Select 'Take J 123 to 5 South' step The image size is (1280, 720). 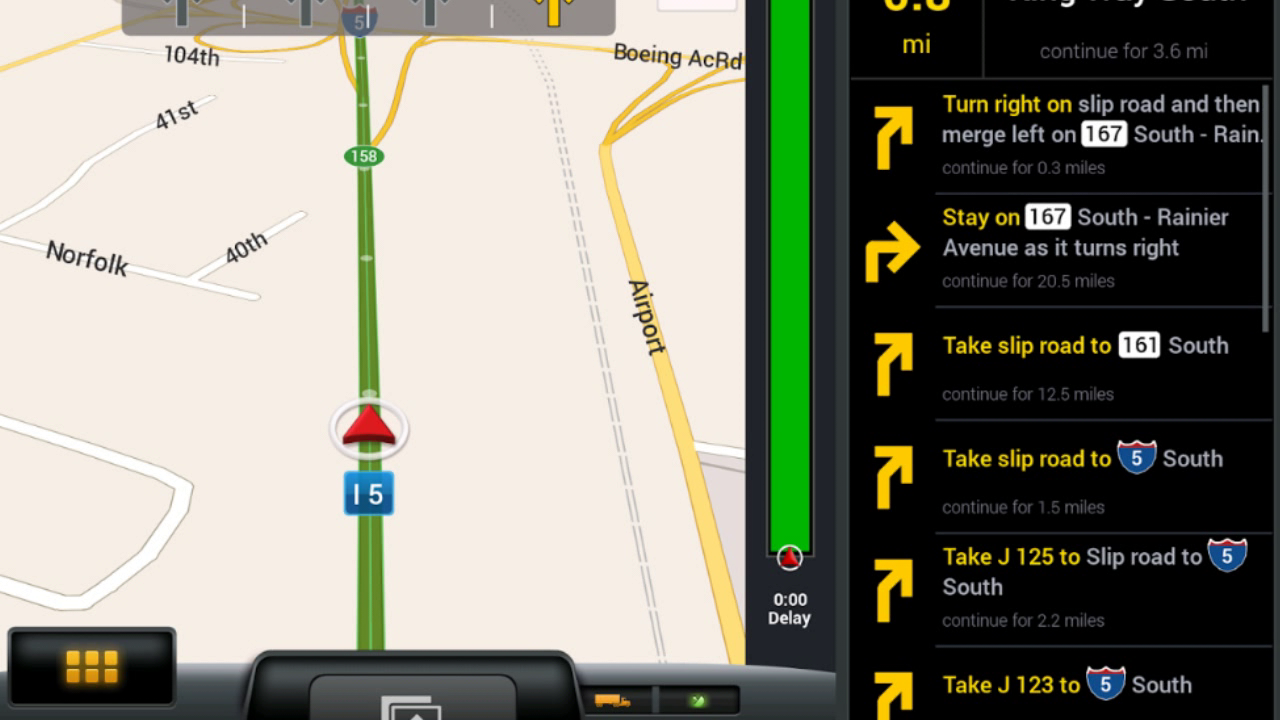(1060, 686)
